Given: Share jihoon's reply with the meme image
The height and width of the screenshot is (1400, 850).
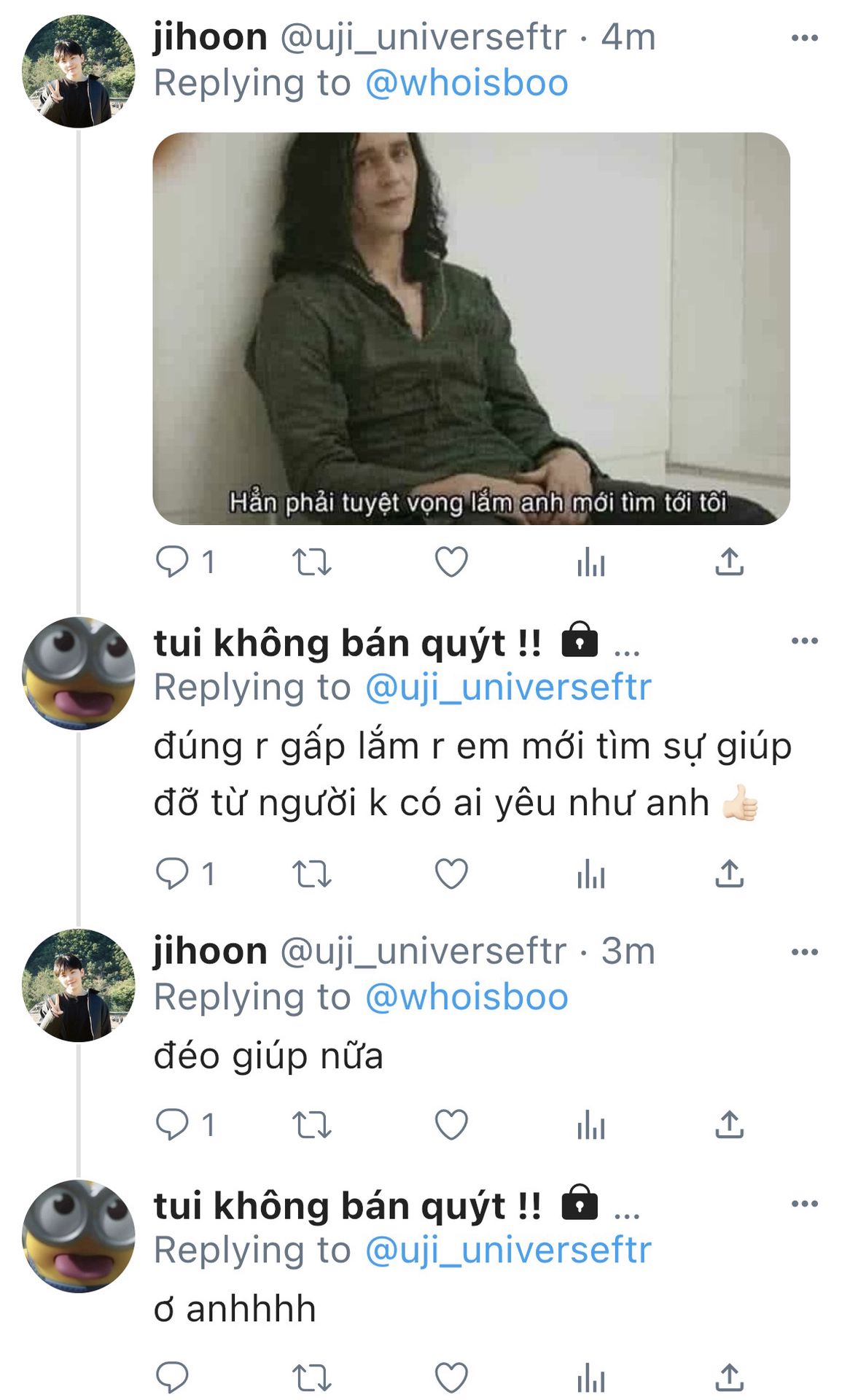Looking at the screenshot, I should [x=729, y=562].
